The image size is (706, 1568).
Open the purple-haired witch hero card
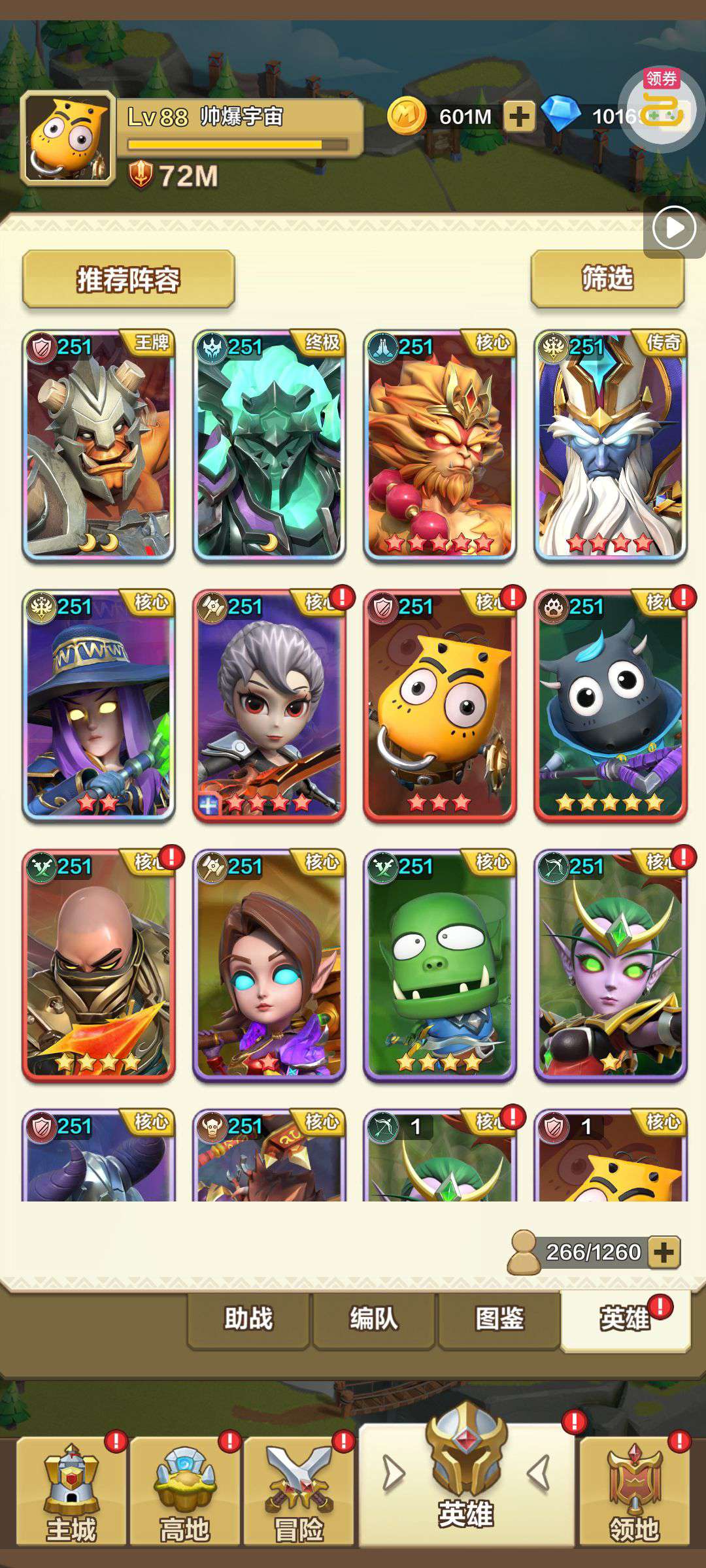coord(99,706)
